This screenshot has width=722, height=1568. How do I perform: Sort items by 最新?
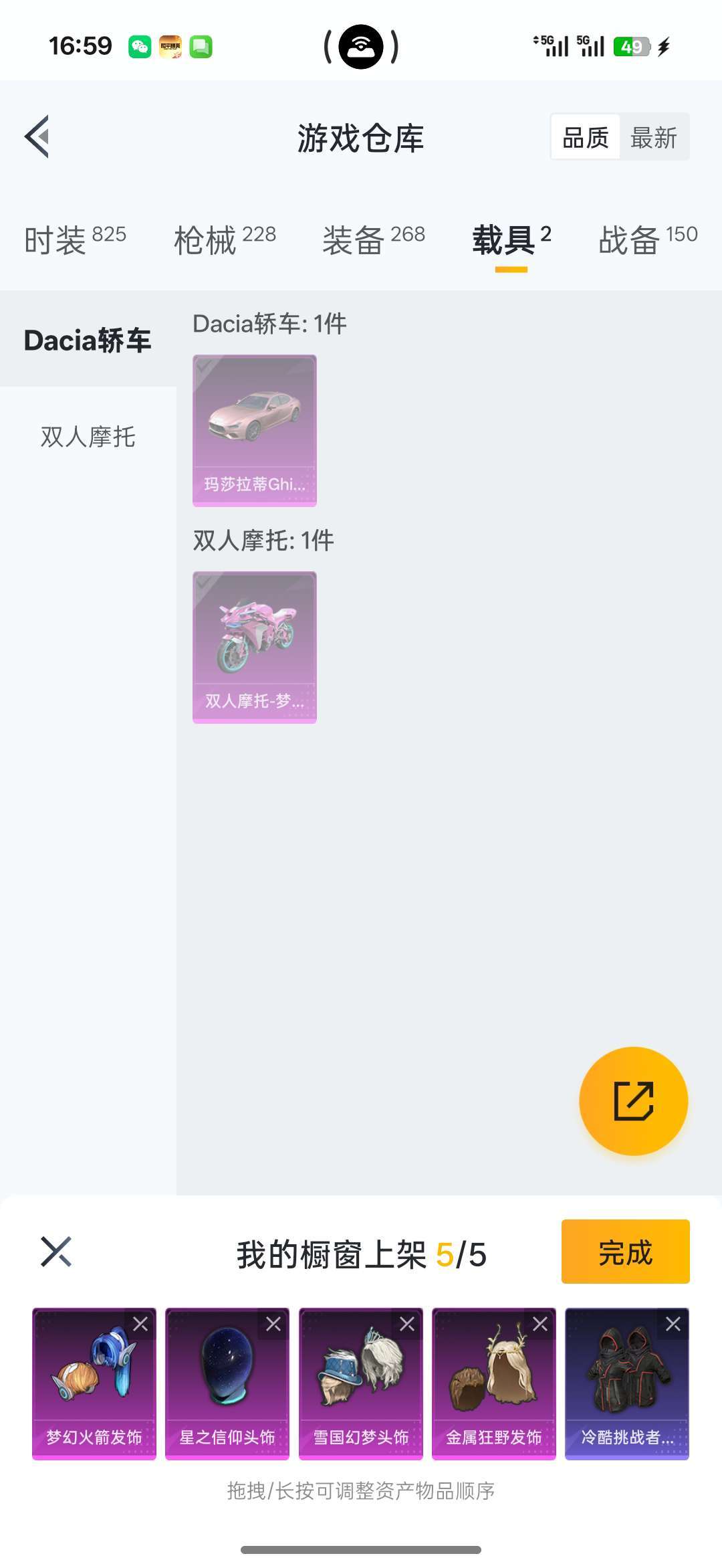653,138
